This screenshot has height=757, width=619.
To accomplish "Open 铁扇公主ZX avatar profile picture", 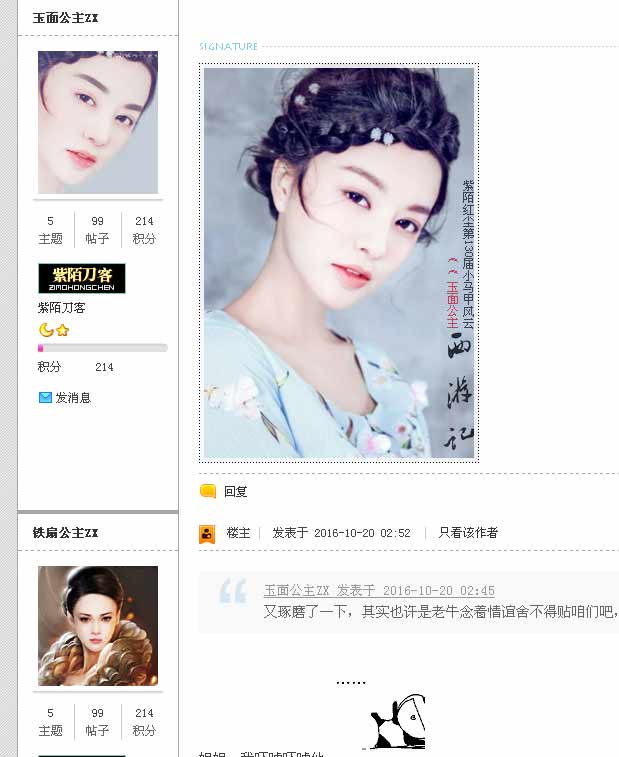I will pyautogui.click(x=97, y=626).
